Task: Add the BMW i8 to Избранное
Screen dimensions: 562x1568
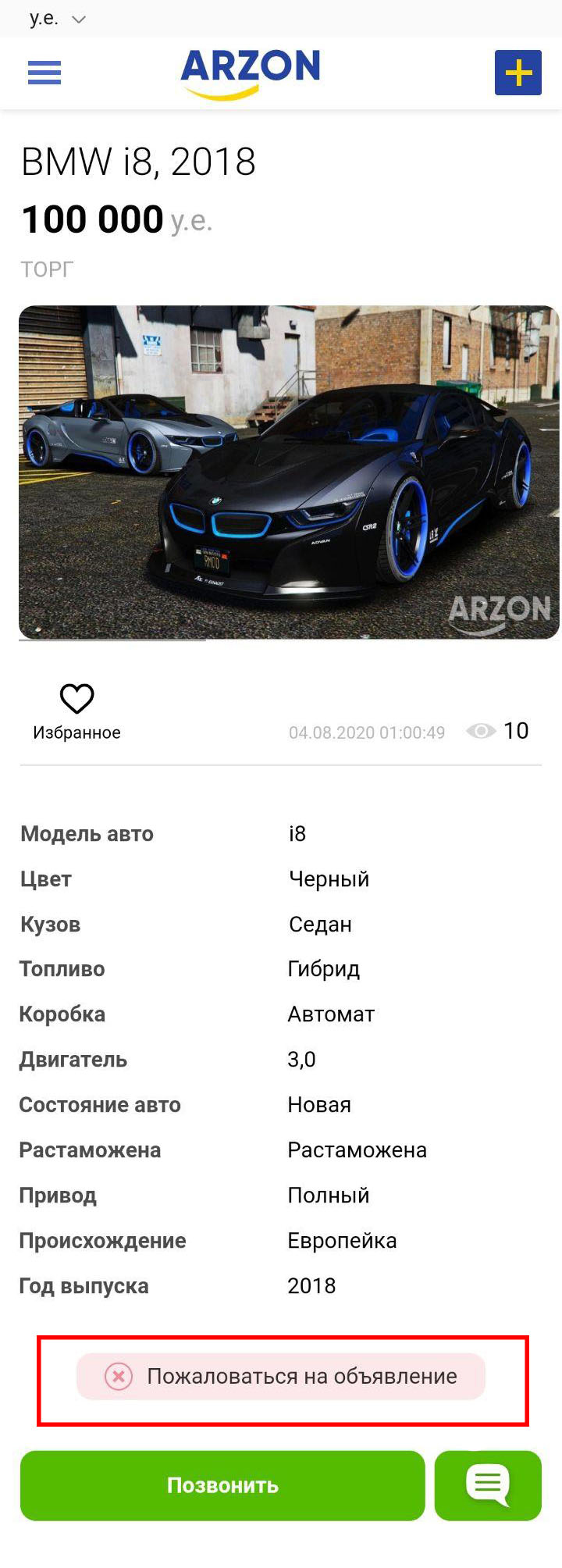Action: 76,709
